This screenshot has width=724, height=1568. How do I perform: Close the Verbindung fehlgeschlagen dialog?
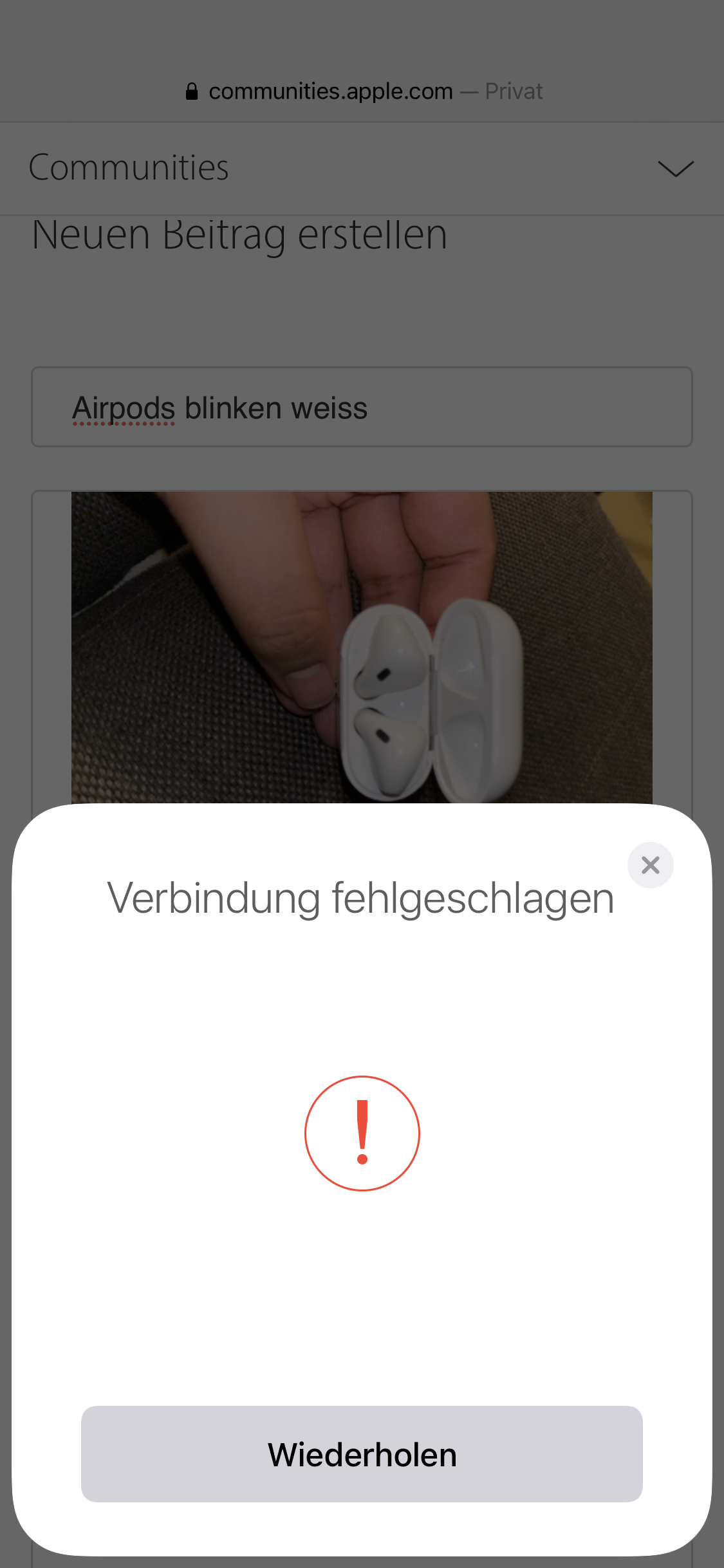pyautogui.click(x=650, y=865)
